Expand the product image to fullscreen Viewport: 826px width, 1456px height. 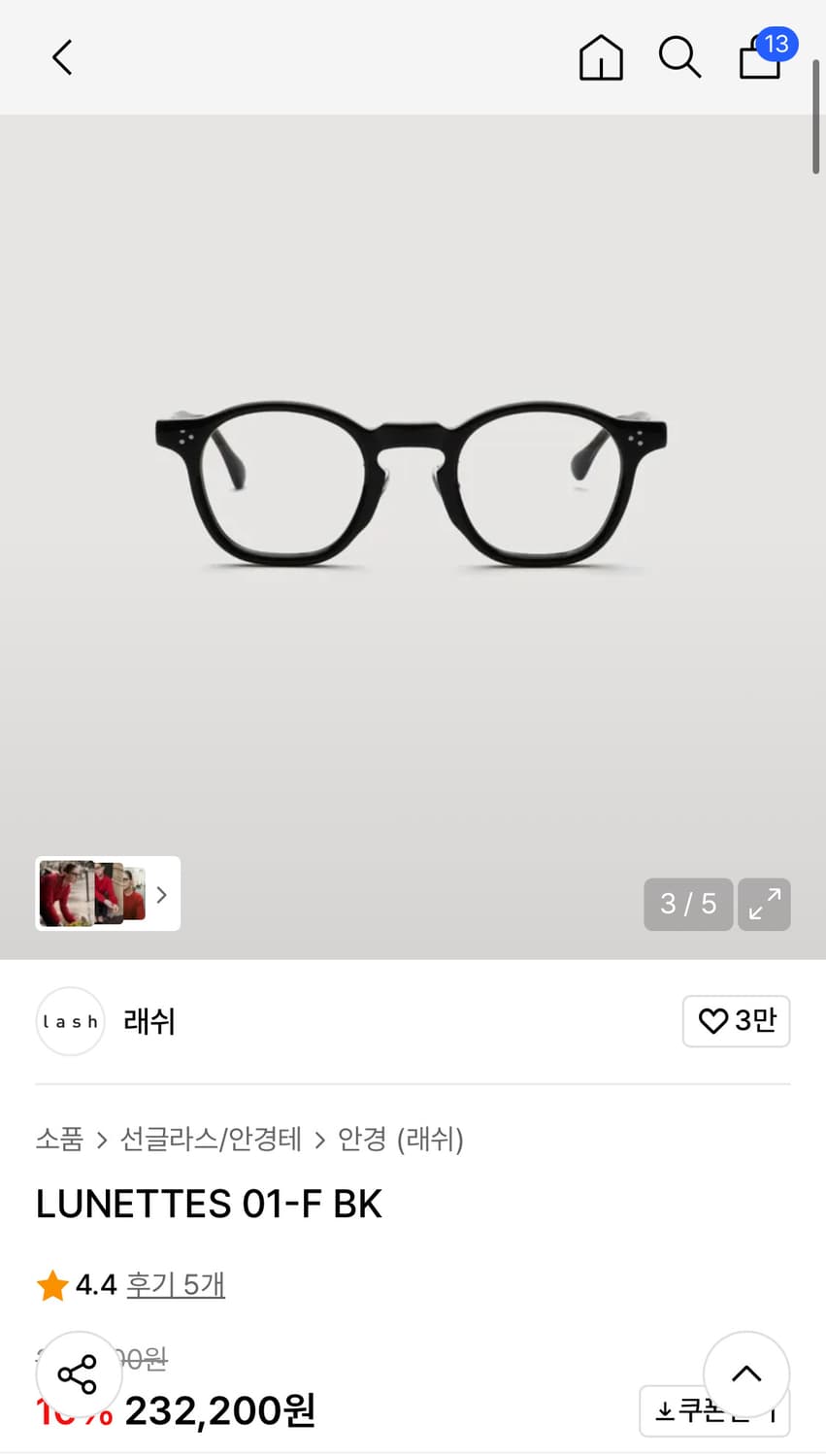pos(764,904)
